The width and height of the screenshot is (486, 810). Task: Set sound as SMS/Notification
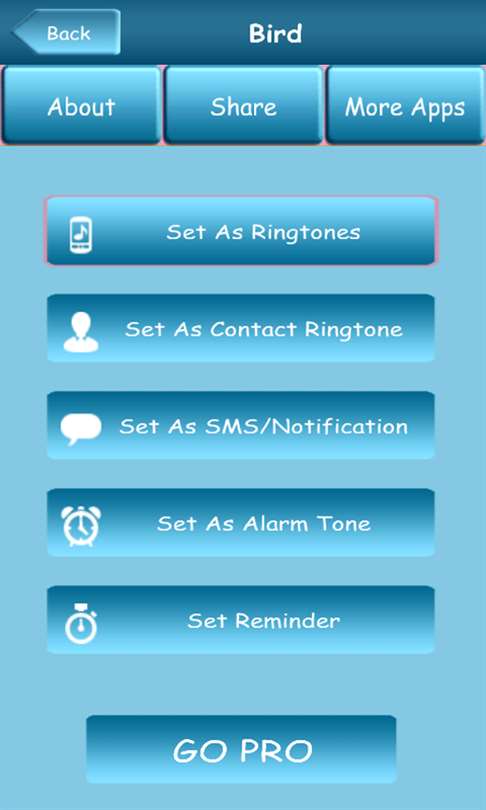pyautogui.click(x=241, y=426)
